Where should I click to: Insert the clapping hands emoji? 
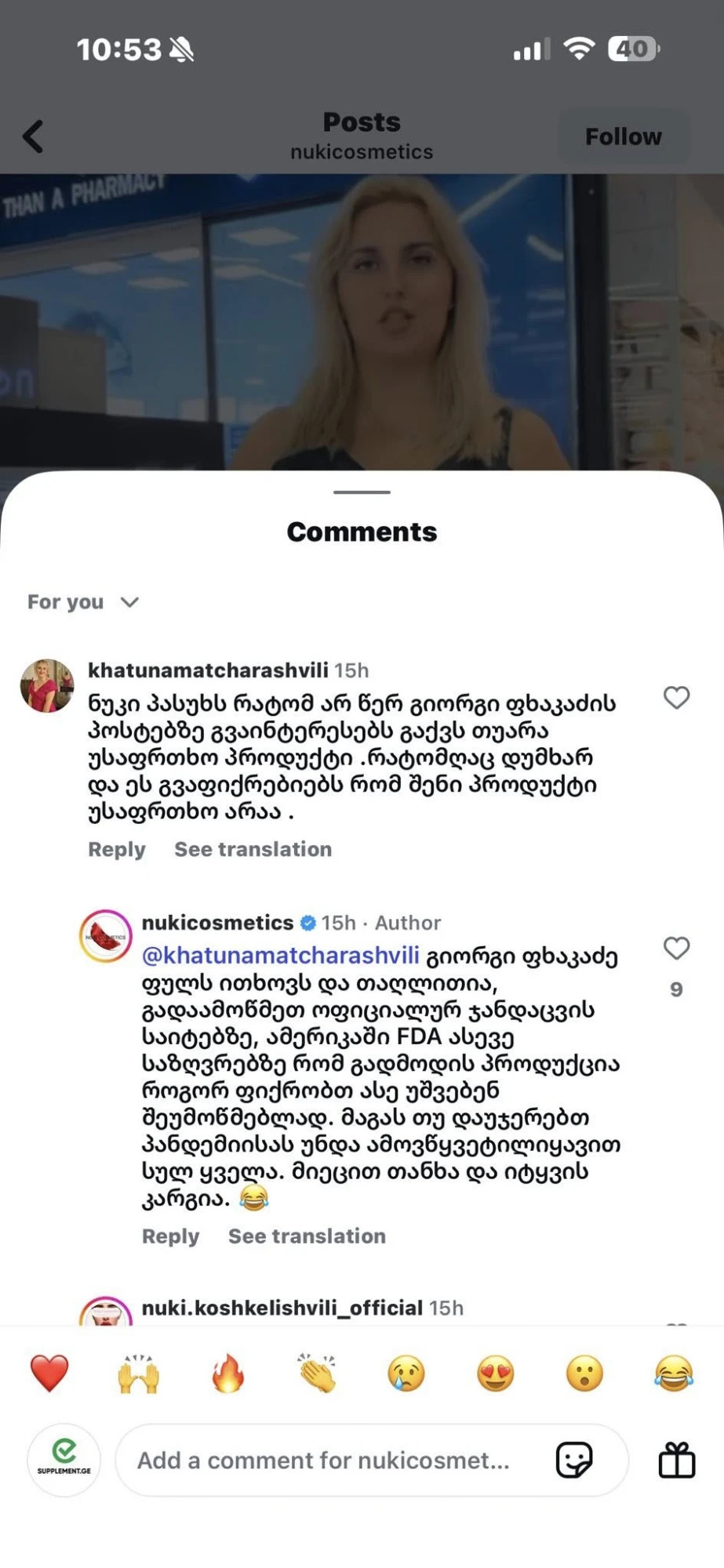(x=317, y=1373)
